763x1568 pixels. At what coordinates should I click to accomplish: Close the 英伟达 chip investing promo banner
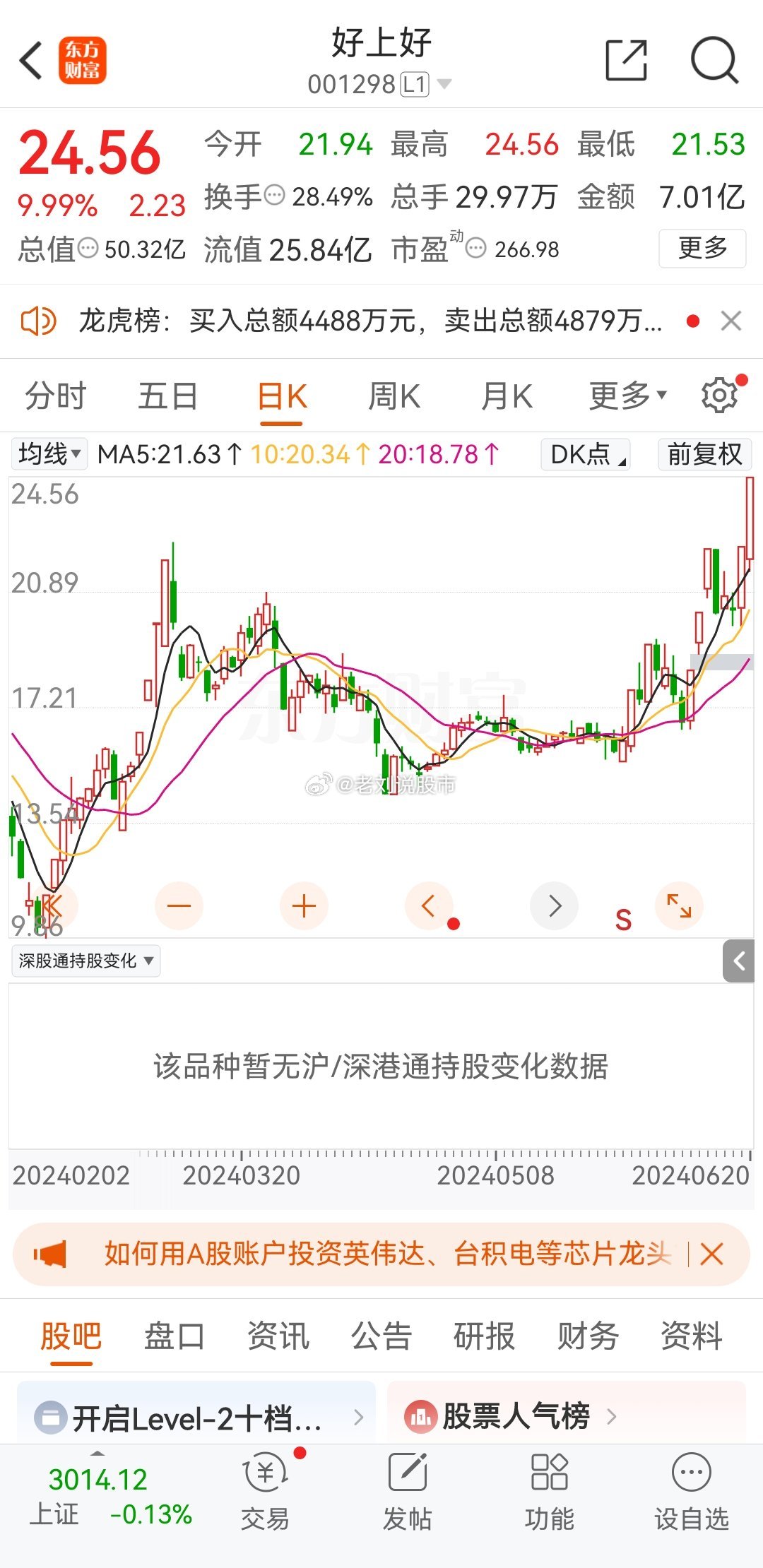[x=711, y=1254]
